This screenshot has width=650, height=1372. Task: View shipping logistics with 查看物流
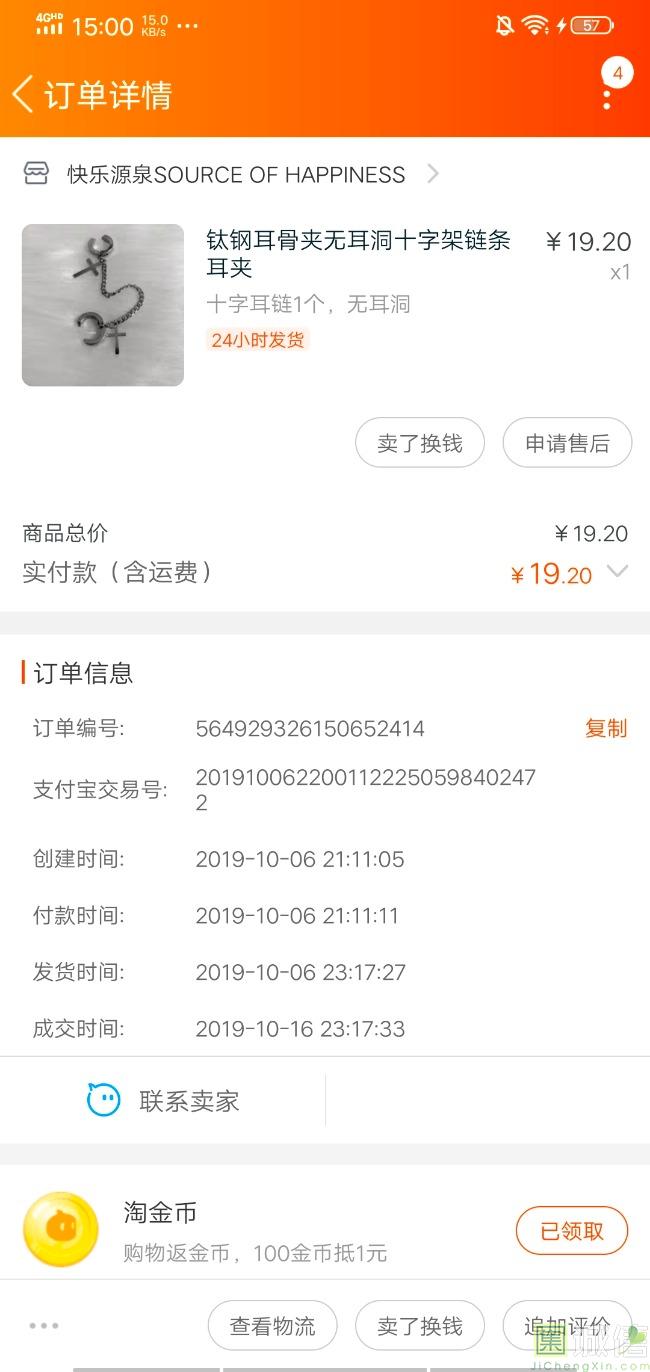[272, 1326]
